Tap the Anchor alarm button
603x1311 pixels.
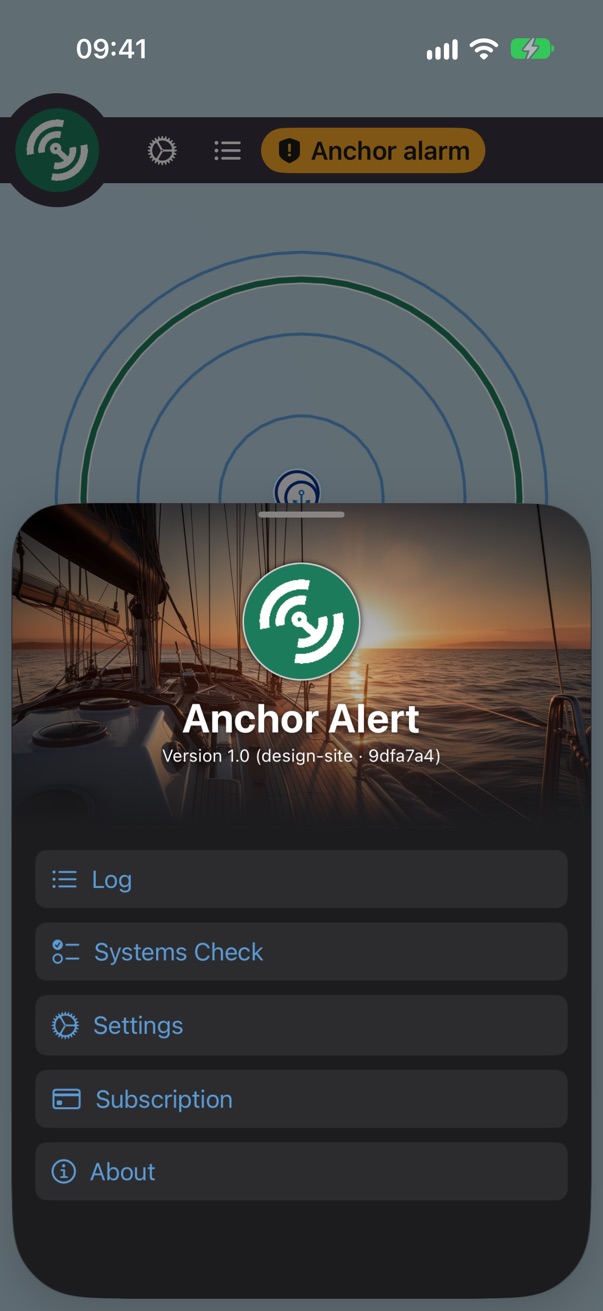[x=373, y=151]
